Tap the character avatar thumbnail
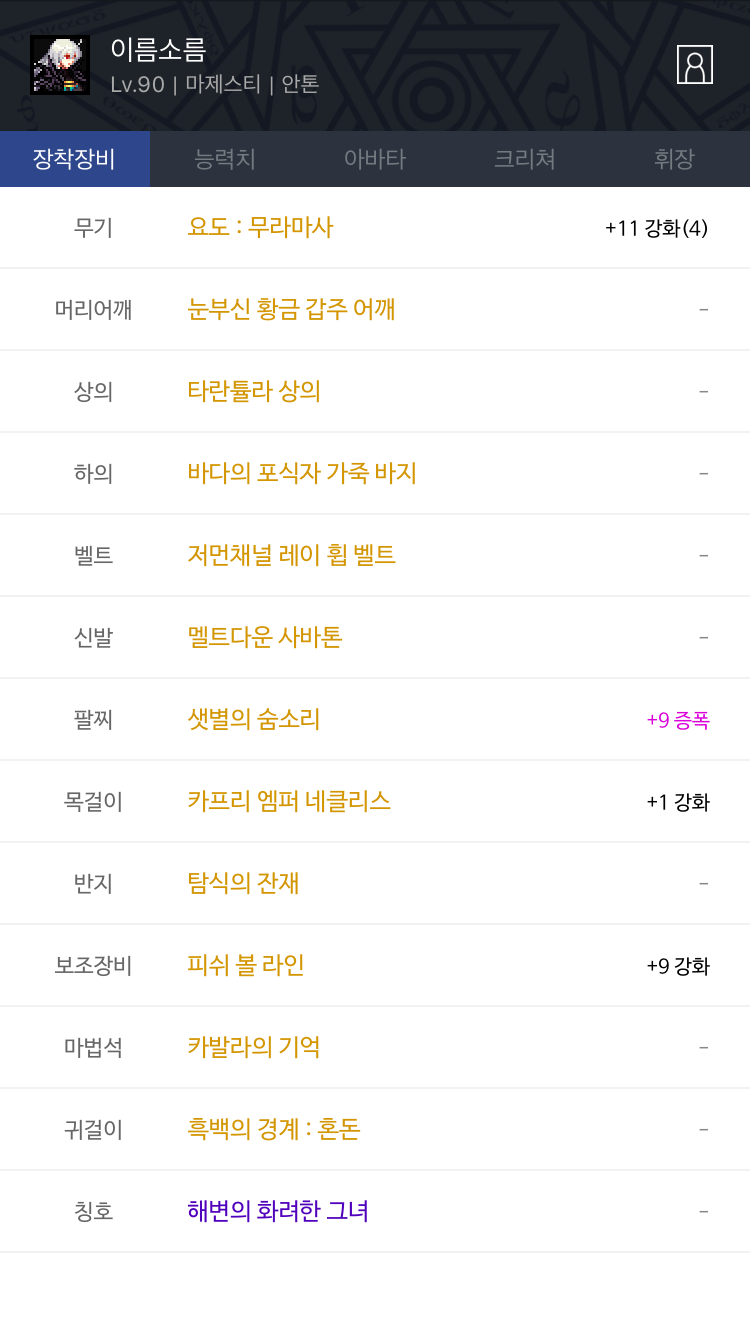Image resolution: width=750 pixels, height=1334 pixels. click(x=60, y=65)
